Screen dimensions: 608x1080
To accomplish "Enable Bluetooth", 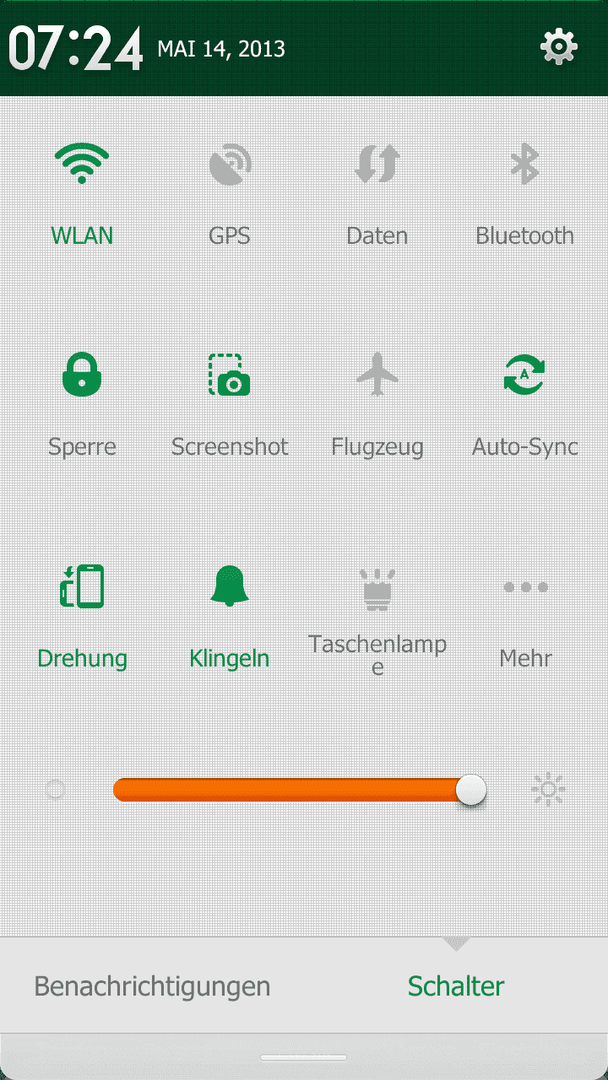I will (x=525, y=194).
